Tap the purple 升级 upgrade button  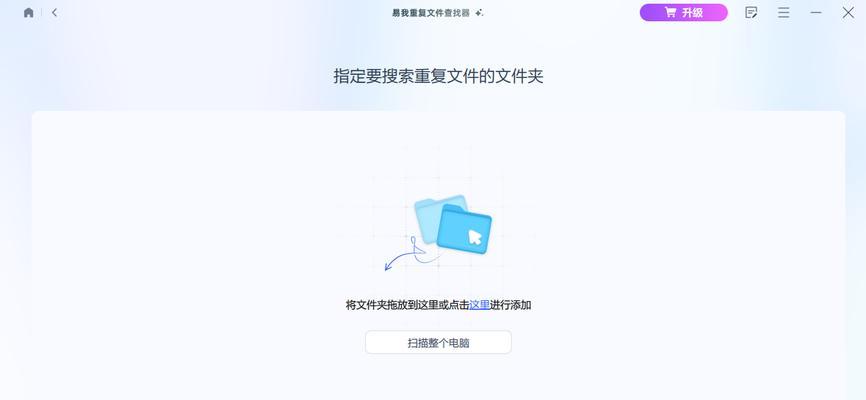[x=683, y=13]
